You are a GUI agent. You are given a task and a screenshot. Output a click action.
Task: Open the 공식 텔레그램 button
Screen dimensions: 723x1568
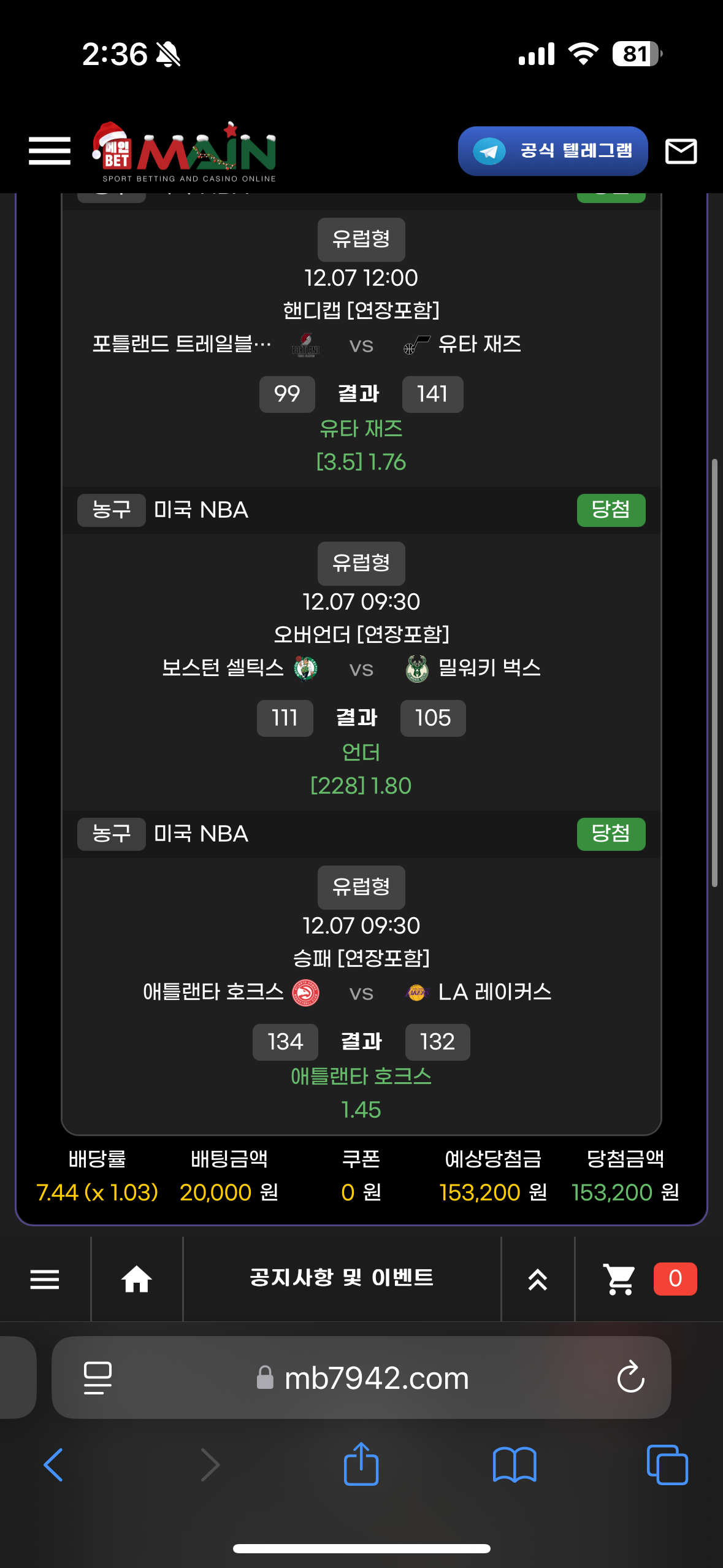click(553, 151)
